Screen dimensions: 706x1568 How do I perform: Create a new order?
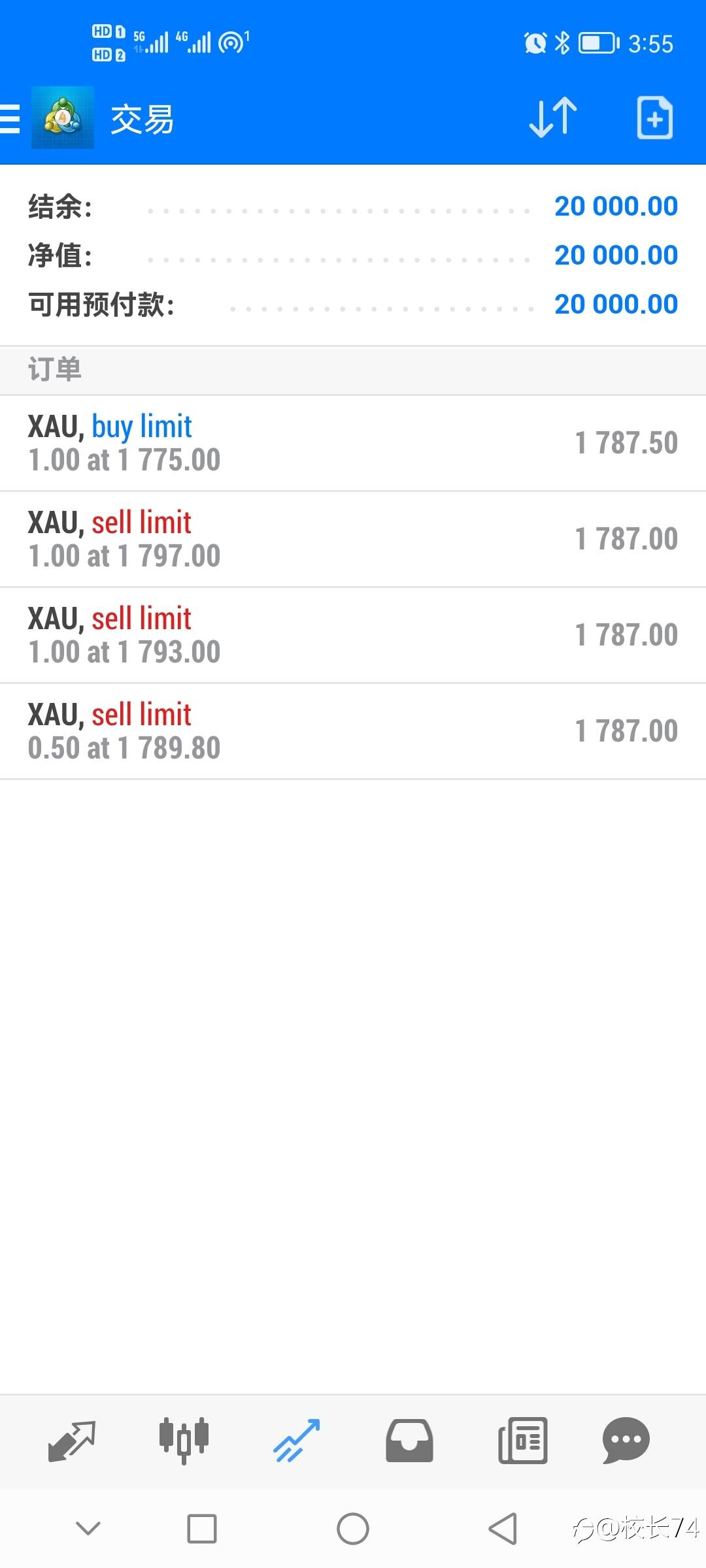coord(655,118)
